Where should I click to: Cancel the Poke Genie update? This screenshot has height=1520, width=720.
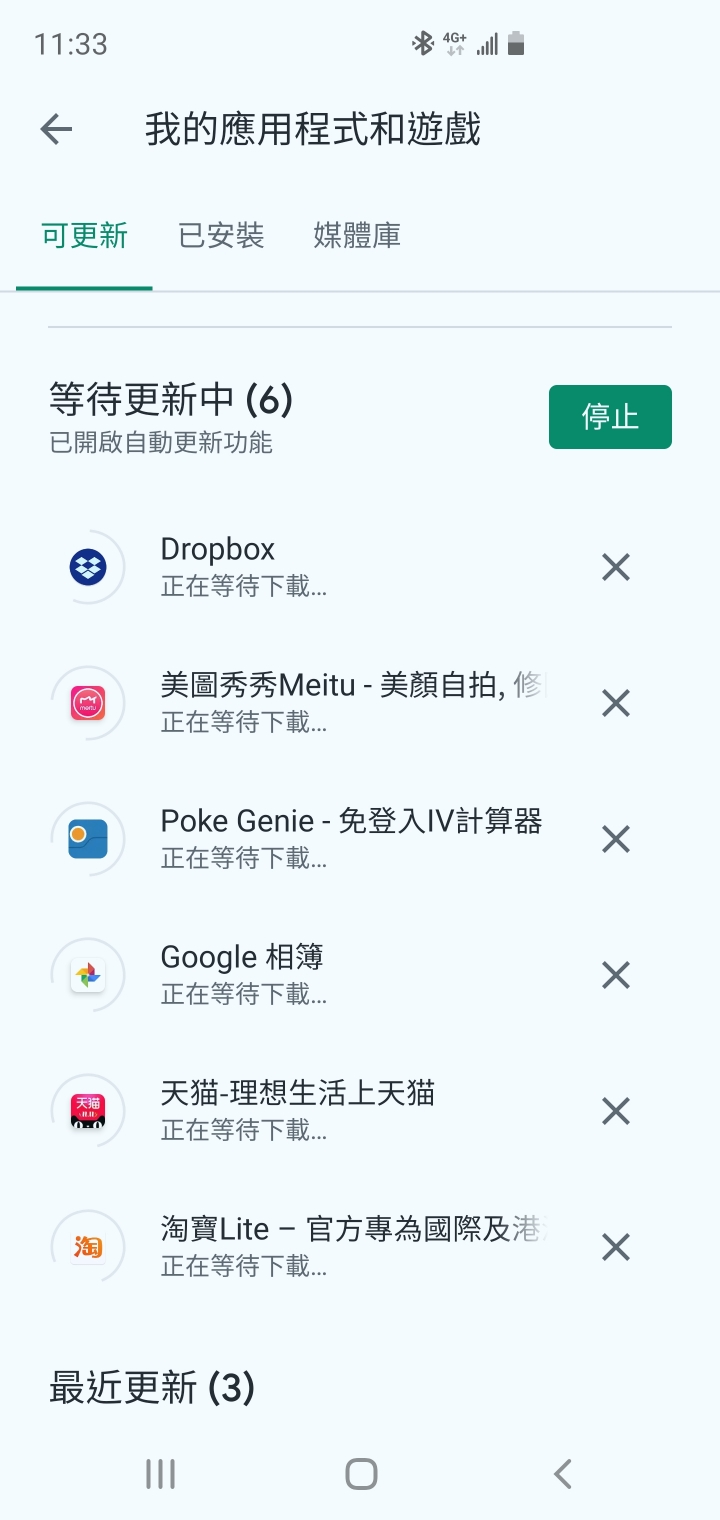[616, 839]
